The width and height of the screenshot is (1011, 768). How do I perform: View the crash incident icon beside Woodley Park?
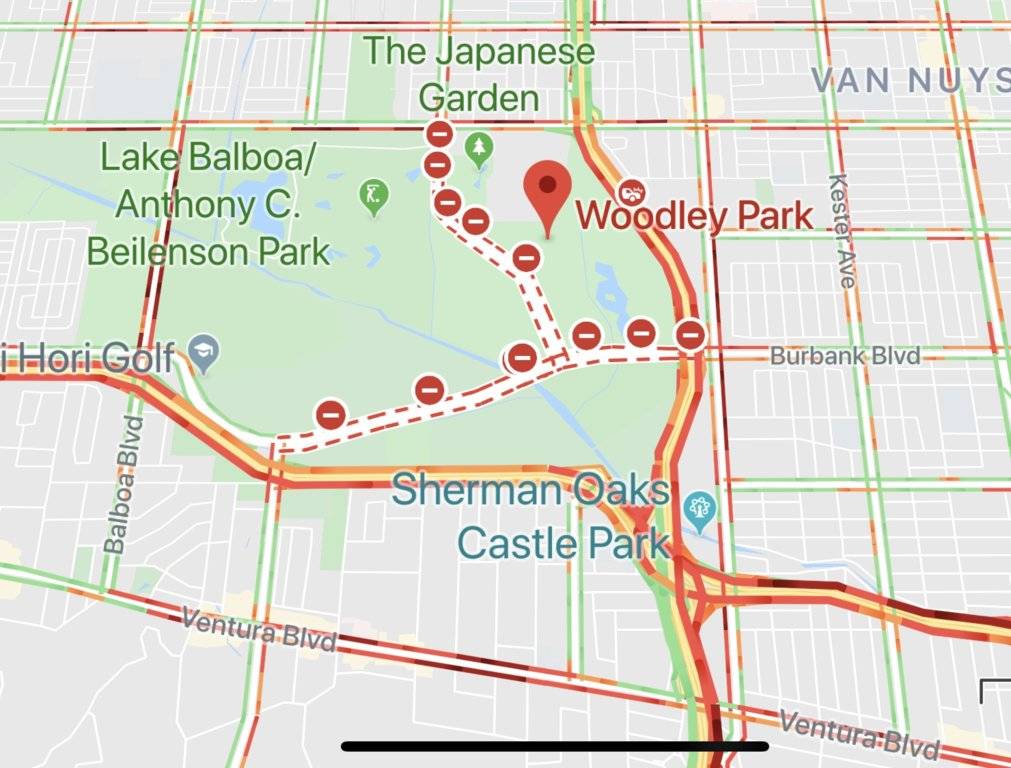(632, 190)
